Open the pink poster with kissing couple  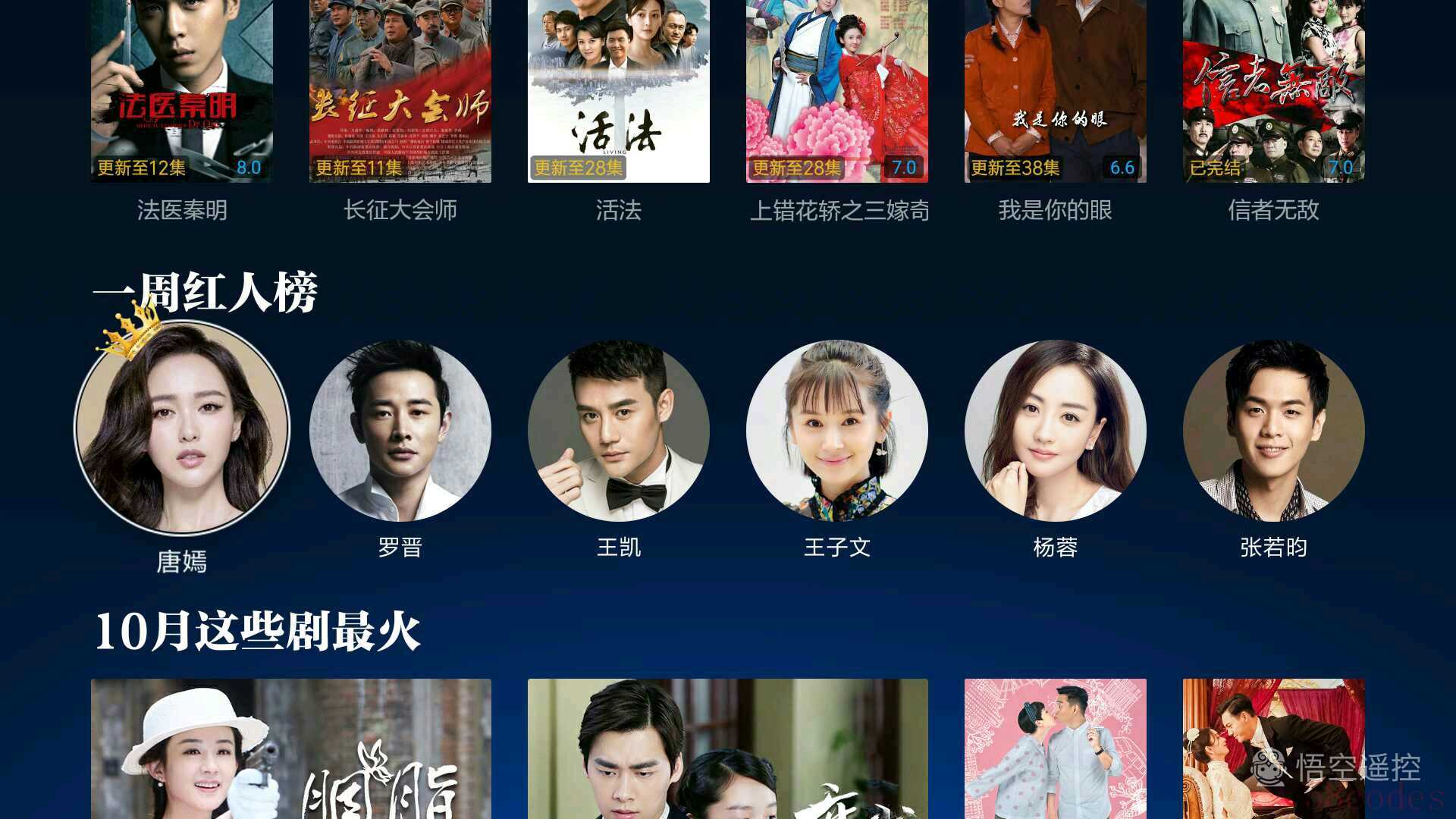click(1056, 749)
